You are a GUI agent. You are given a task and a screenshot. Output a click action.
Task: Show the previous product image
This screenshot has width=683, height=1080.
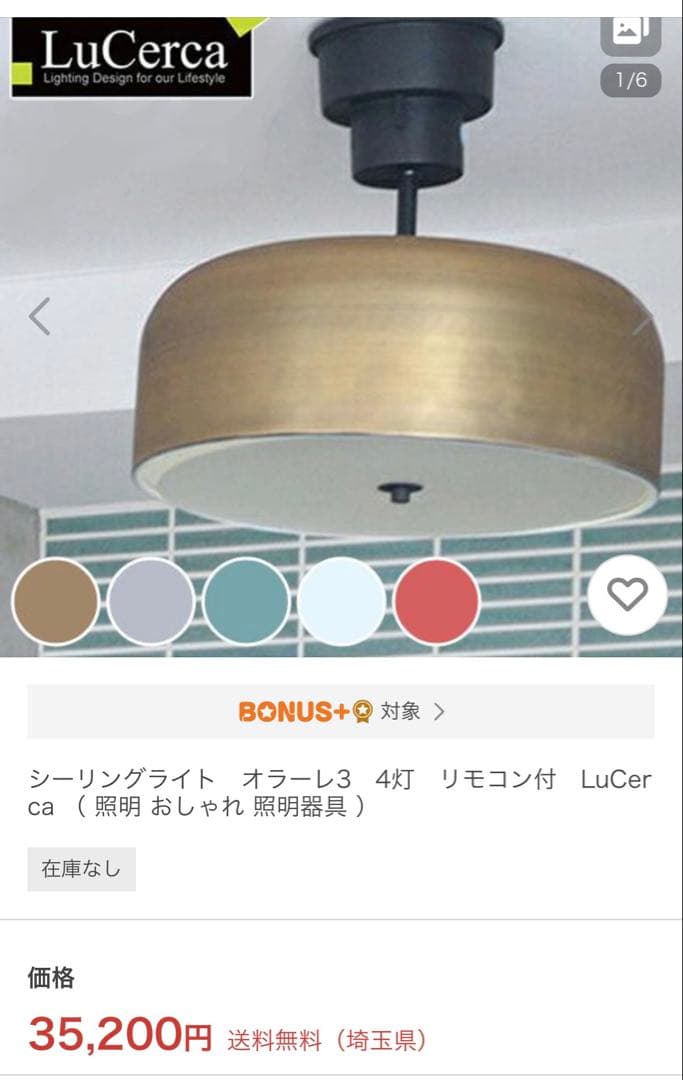coord(39,317)
